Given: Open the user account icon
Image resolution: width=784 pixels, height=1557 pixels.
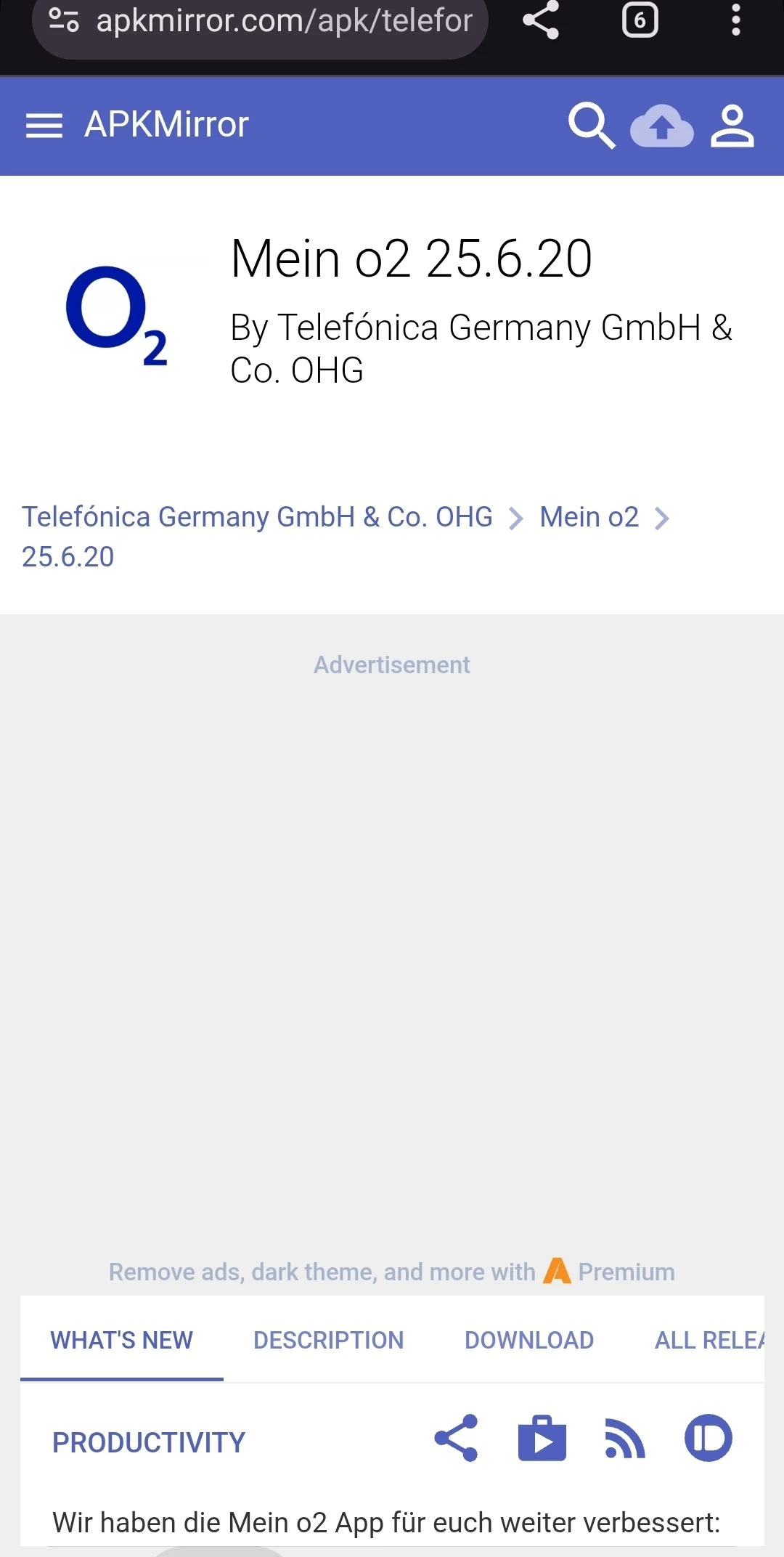Looking at the screenshot, I should point(732,126).
